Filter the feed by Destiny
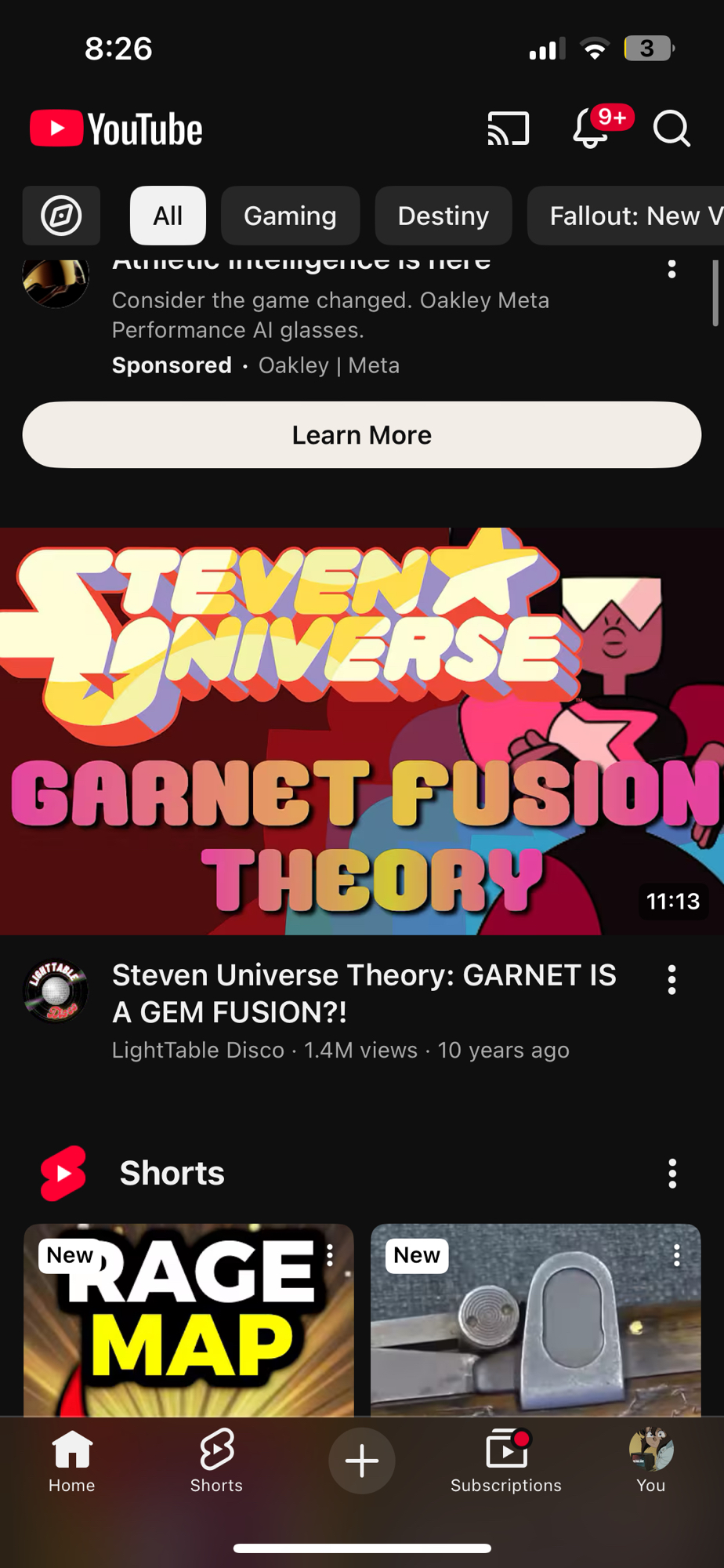 click(443, 216)
